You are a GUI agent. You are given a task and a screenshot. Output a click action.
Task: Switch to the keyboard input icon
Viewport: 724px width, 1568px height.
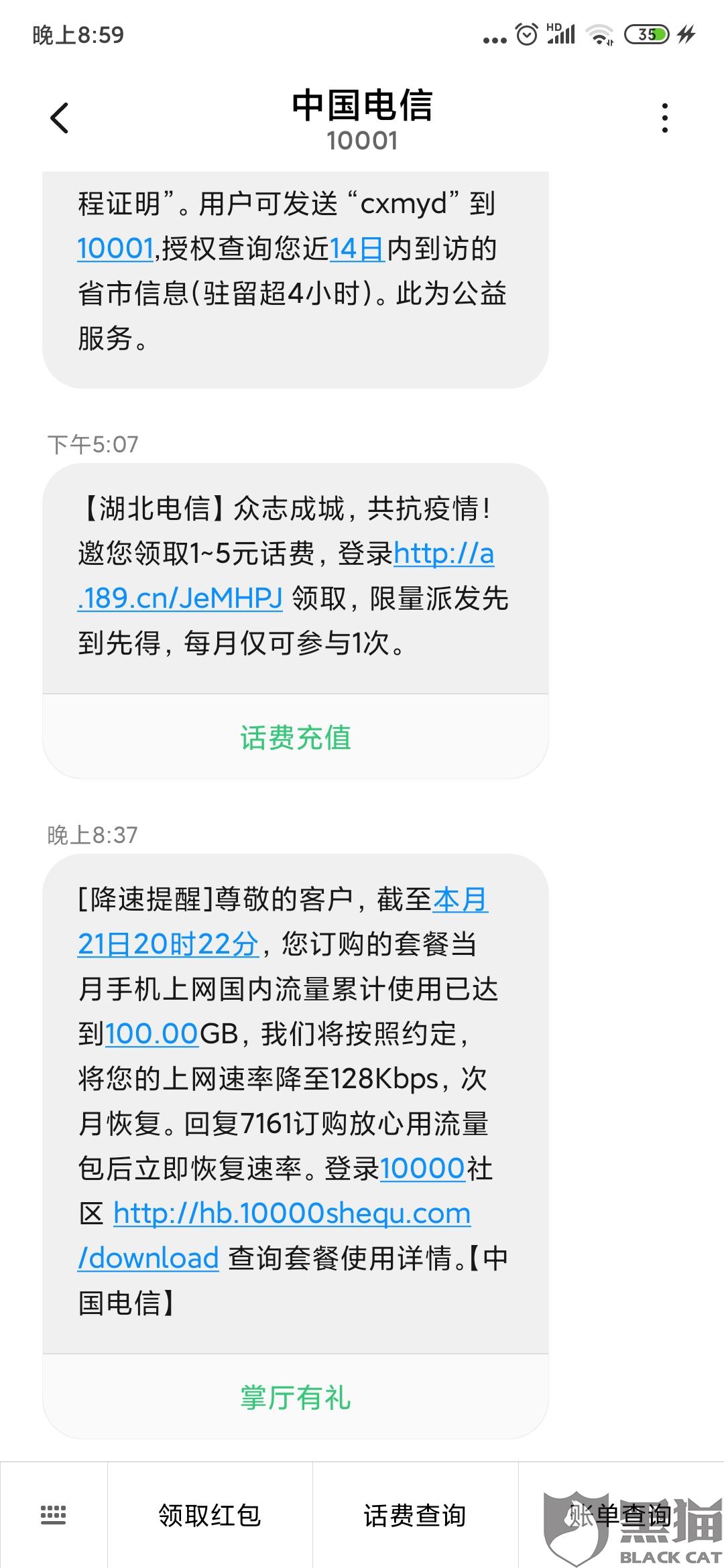point(54,1515)
